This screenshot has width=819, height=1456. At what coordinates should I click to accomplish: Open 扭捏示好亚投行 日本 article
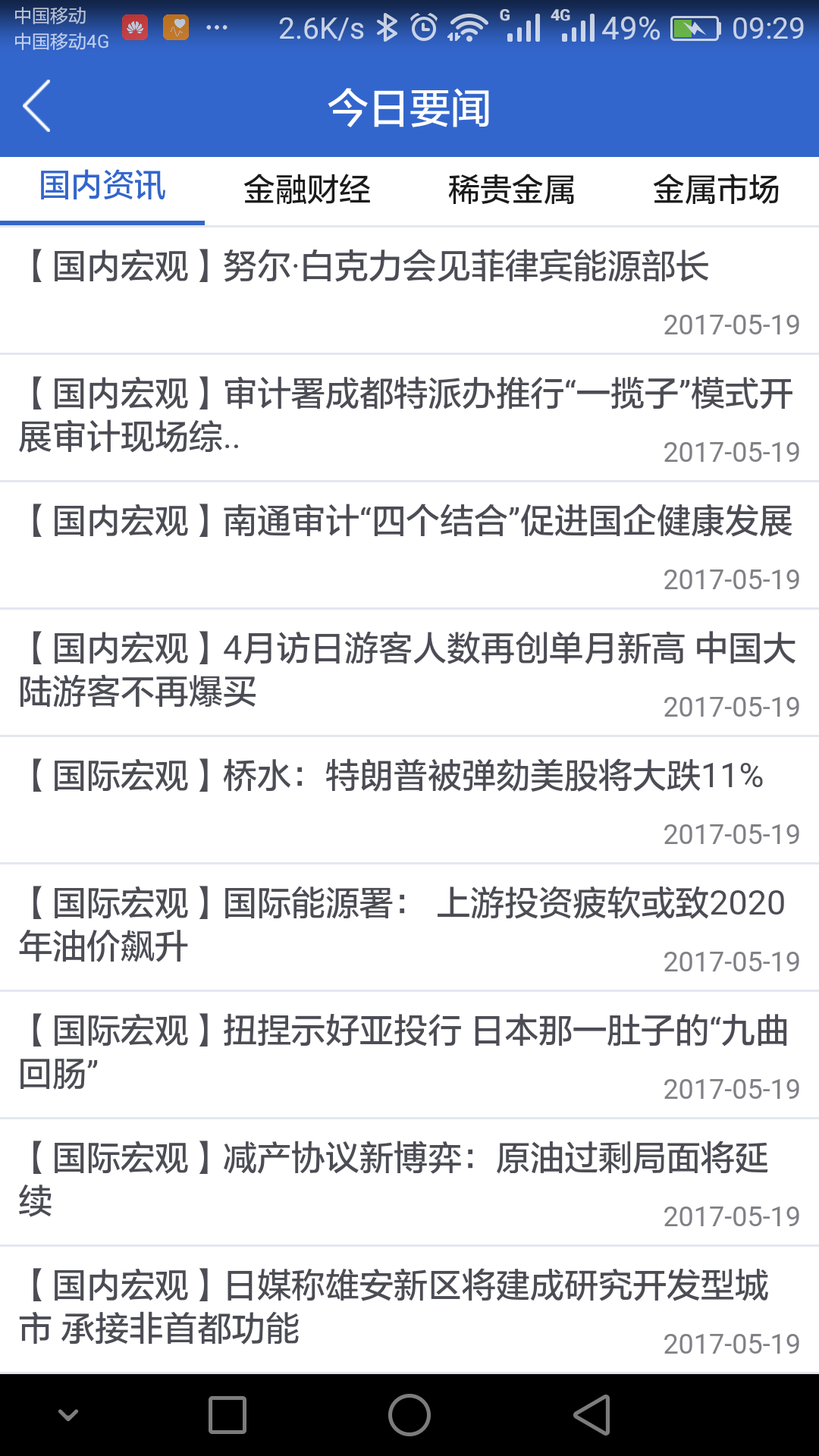tap(409, 1056)
